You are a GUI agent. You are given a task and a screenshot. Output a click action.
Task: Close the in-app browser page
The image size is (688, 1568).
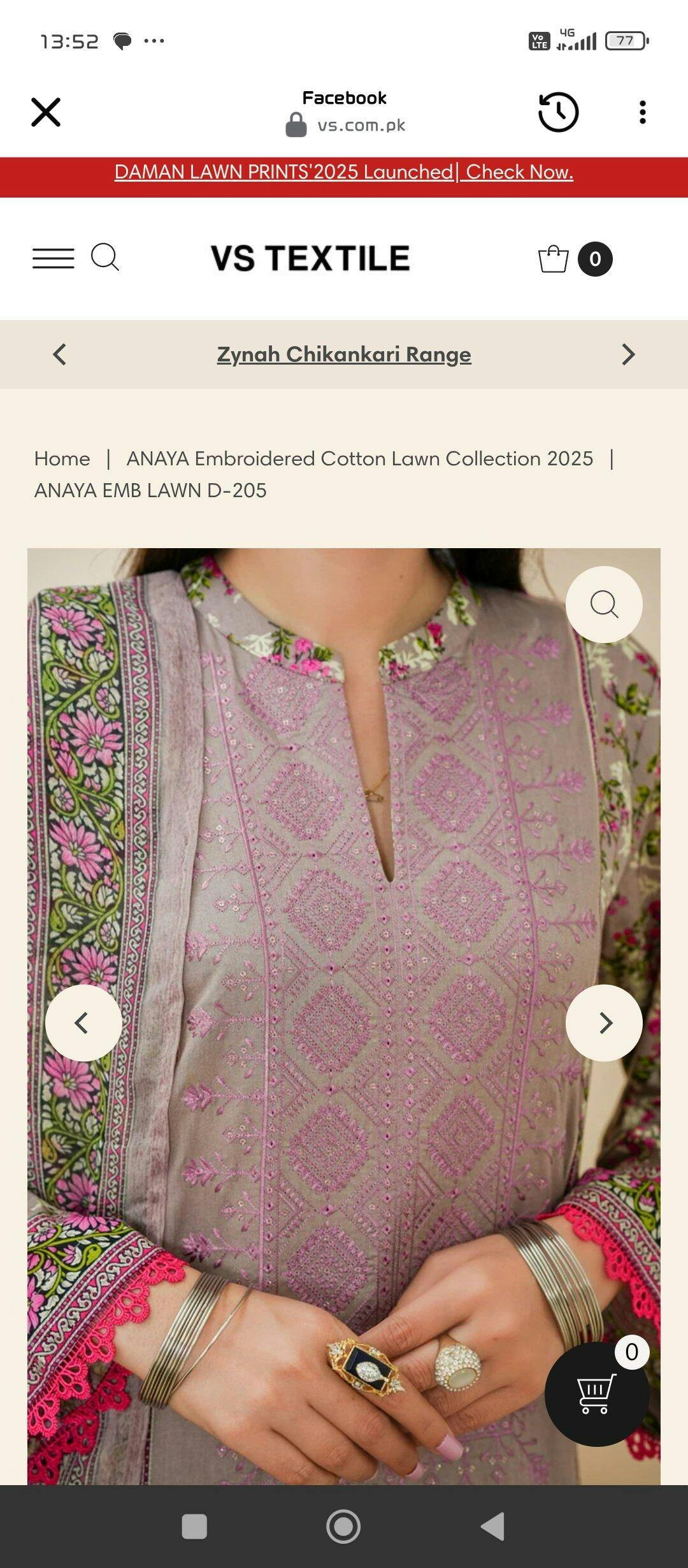click(x=46, y=112)
